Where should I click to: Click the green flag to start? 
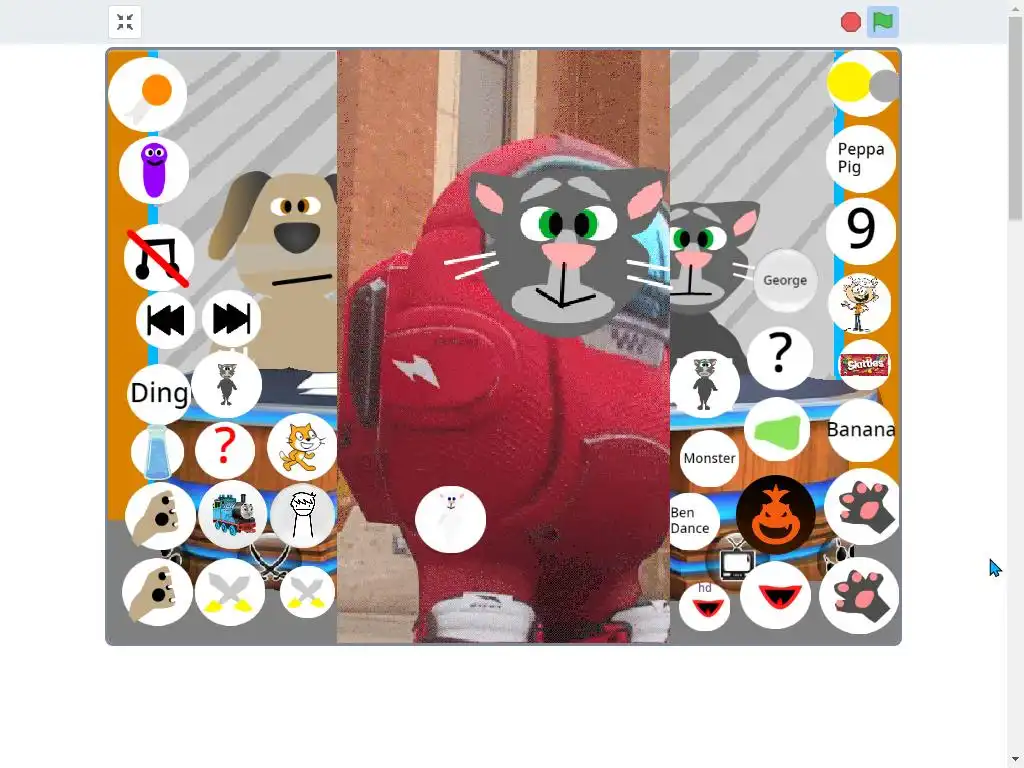tap(882, 22)
